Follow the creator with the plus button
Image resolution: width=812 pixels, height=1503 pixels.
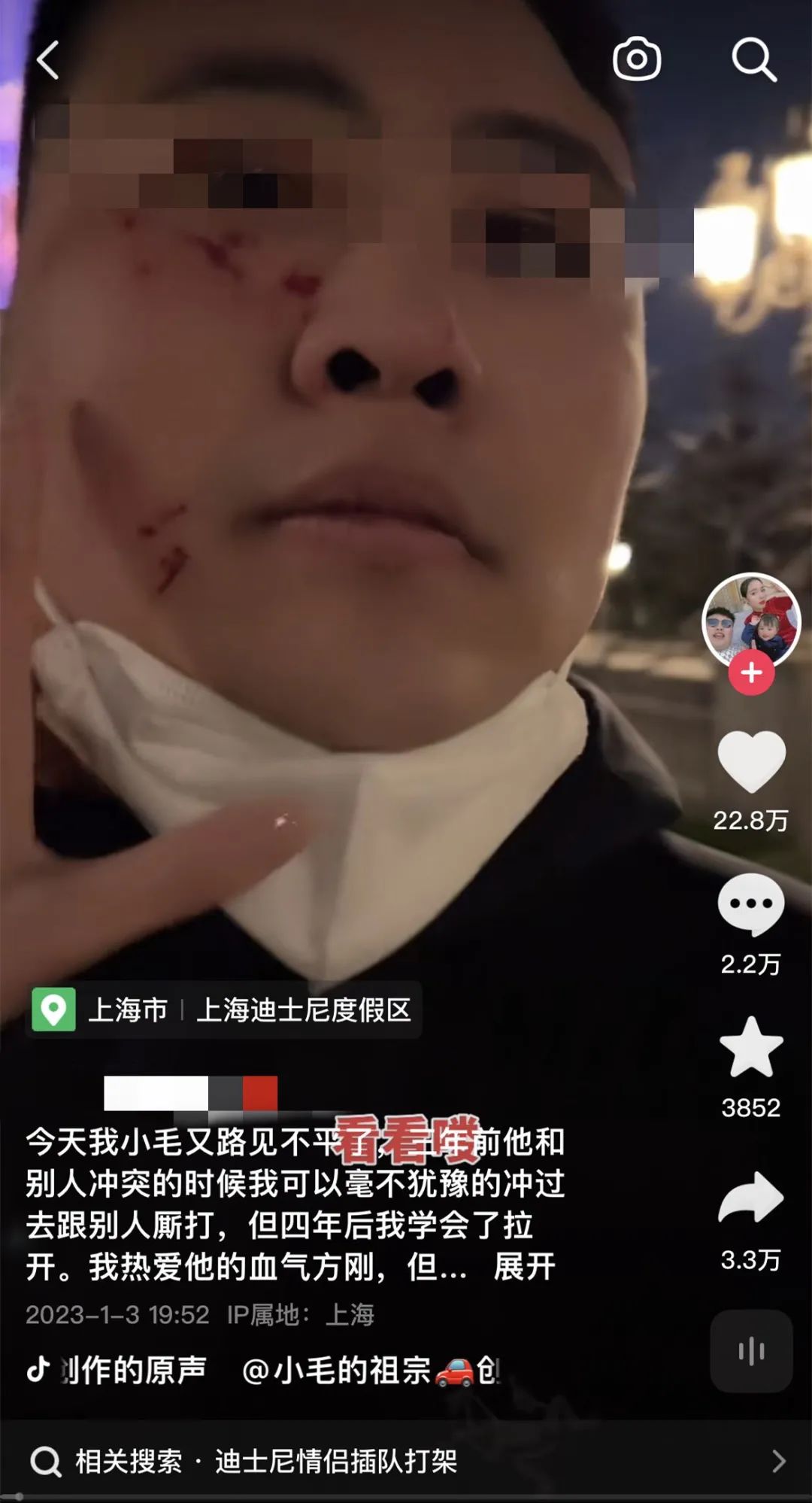(x=751, y=673)
